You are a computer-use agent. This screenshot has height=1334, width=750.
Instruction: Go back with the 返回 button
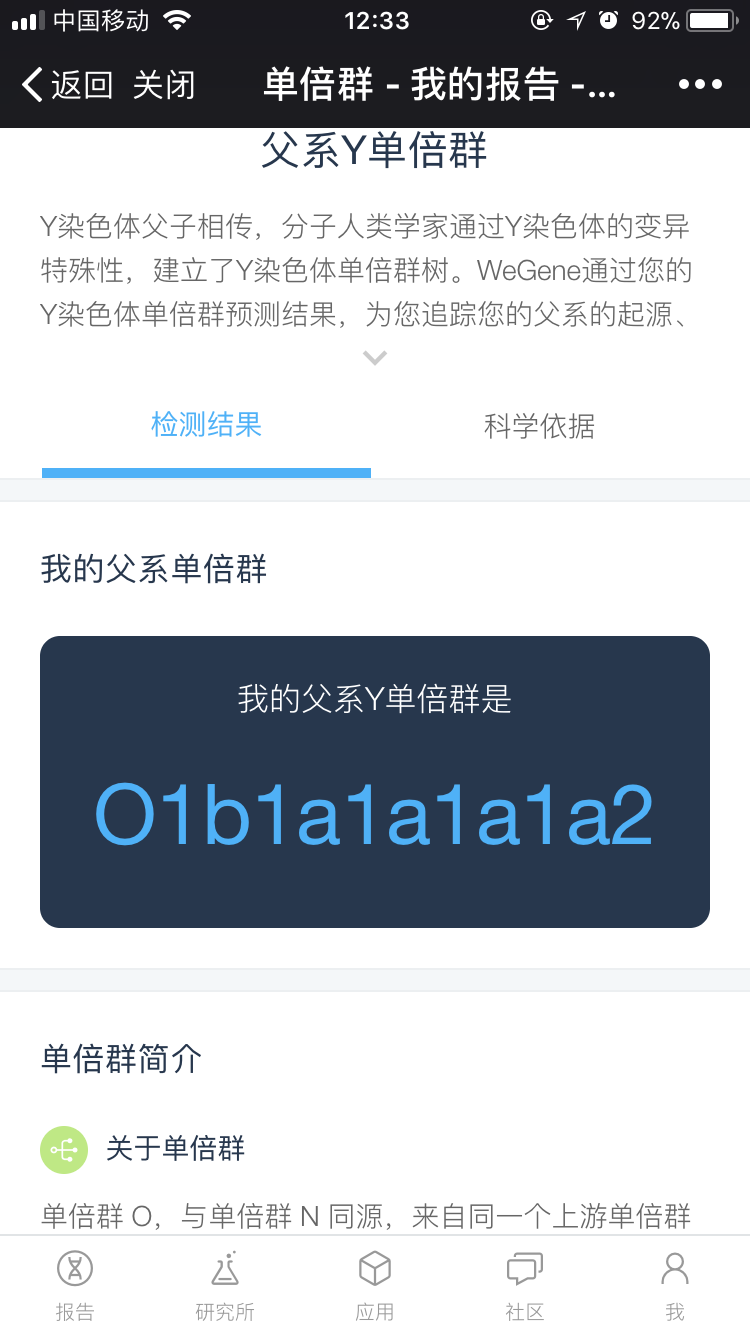pos(67,85)
